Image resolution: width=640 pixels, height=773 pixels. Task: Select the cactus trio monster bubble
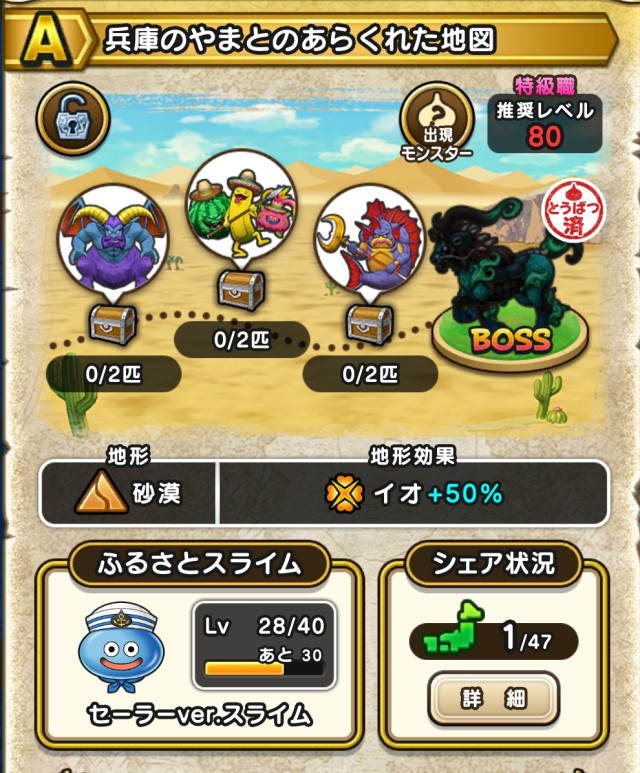coord(240,205)
